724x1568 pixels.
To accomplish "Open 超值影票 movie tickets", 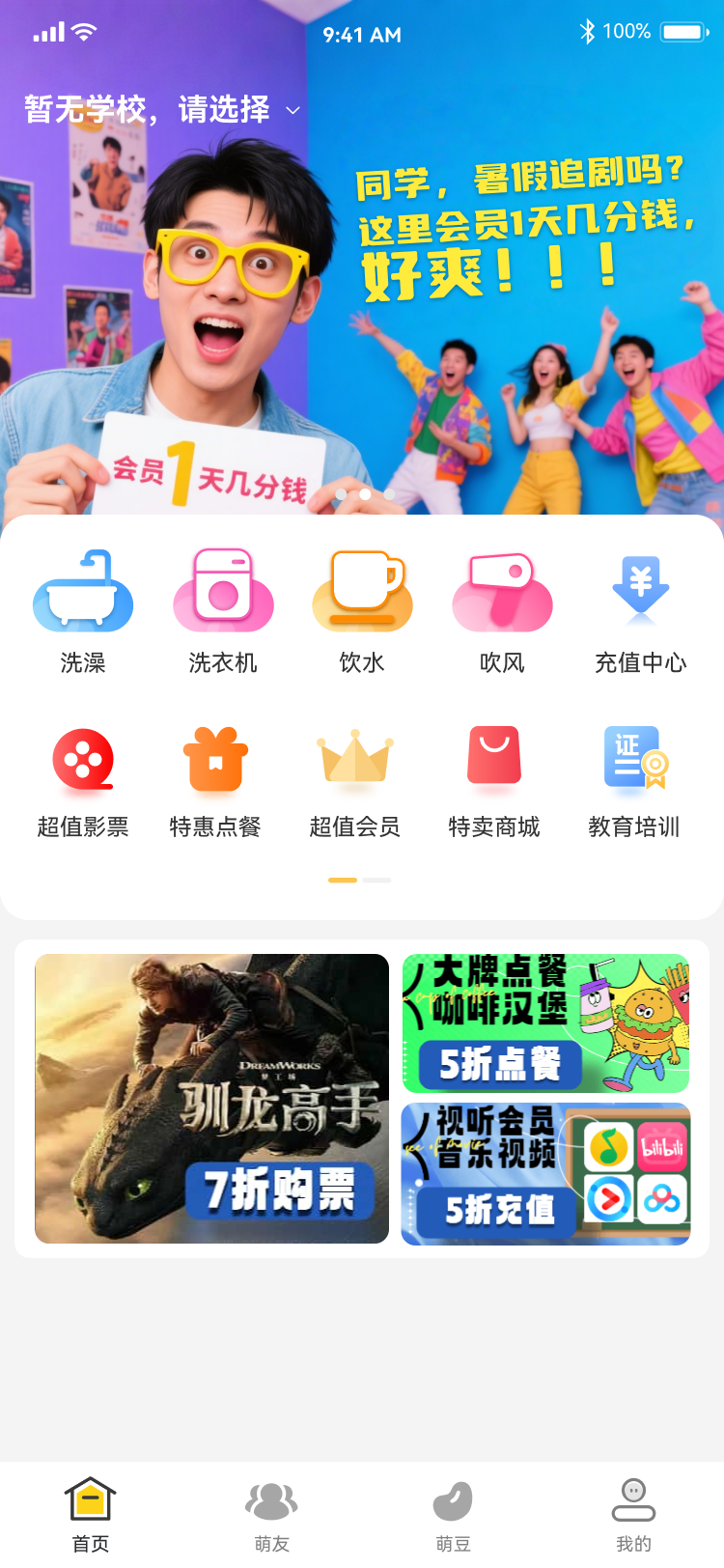I will tap(83, 782).
